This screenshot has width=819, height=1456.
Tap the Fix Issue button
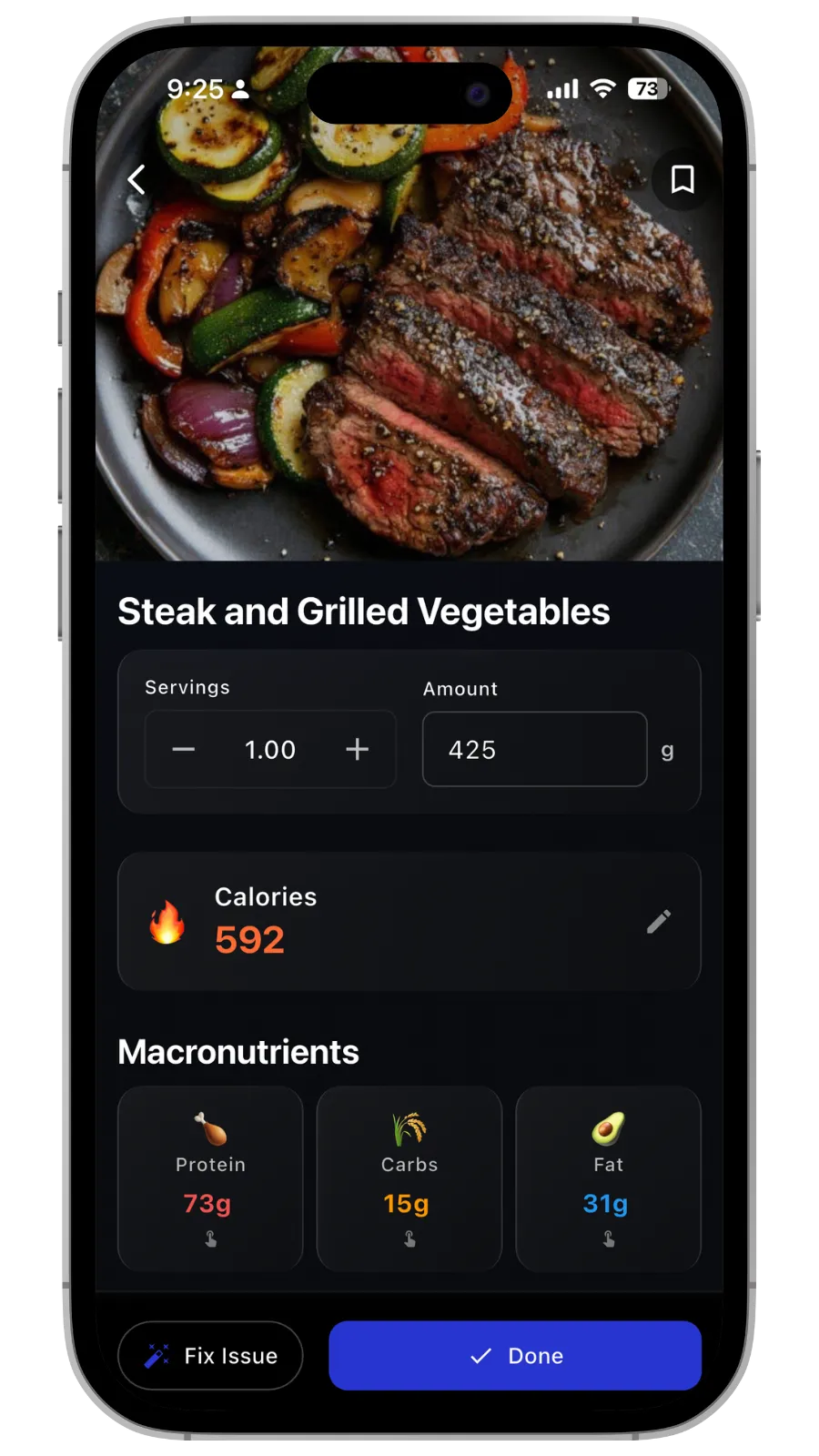click(x=210, y=1356)
